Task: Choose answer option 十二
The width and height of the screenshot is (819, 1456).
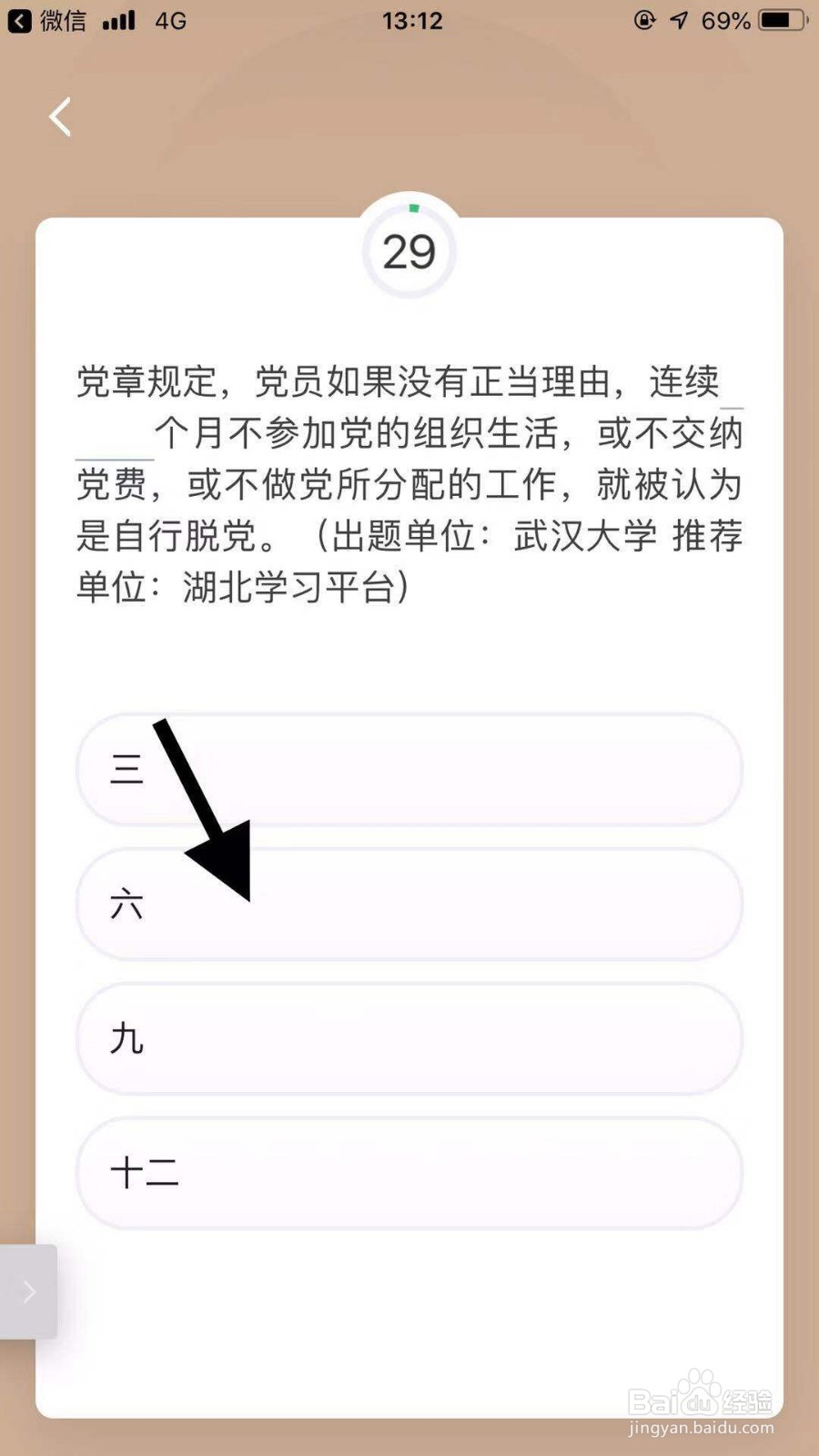Action: point(409,1172)
